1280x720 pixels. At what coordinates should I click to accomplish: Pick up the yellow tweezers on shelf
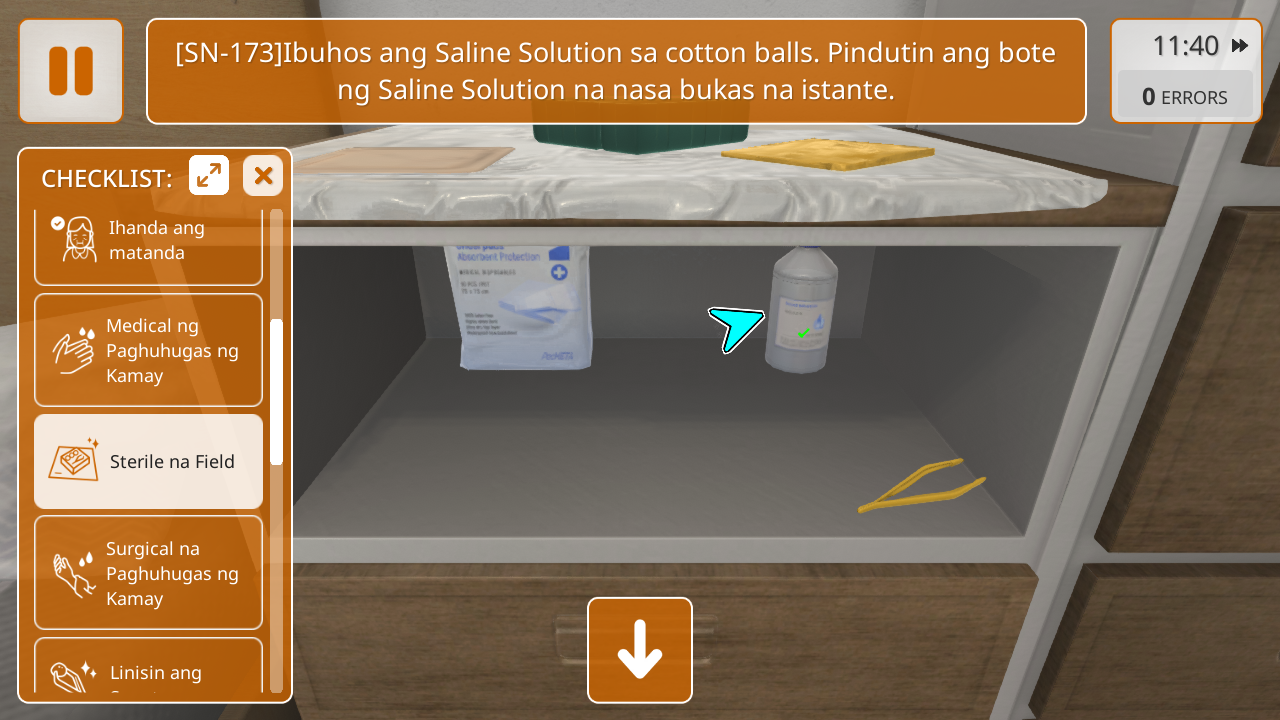click(x=920, y=487)
